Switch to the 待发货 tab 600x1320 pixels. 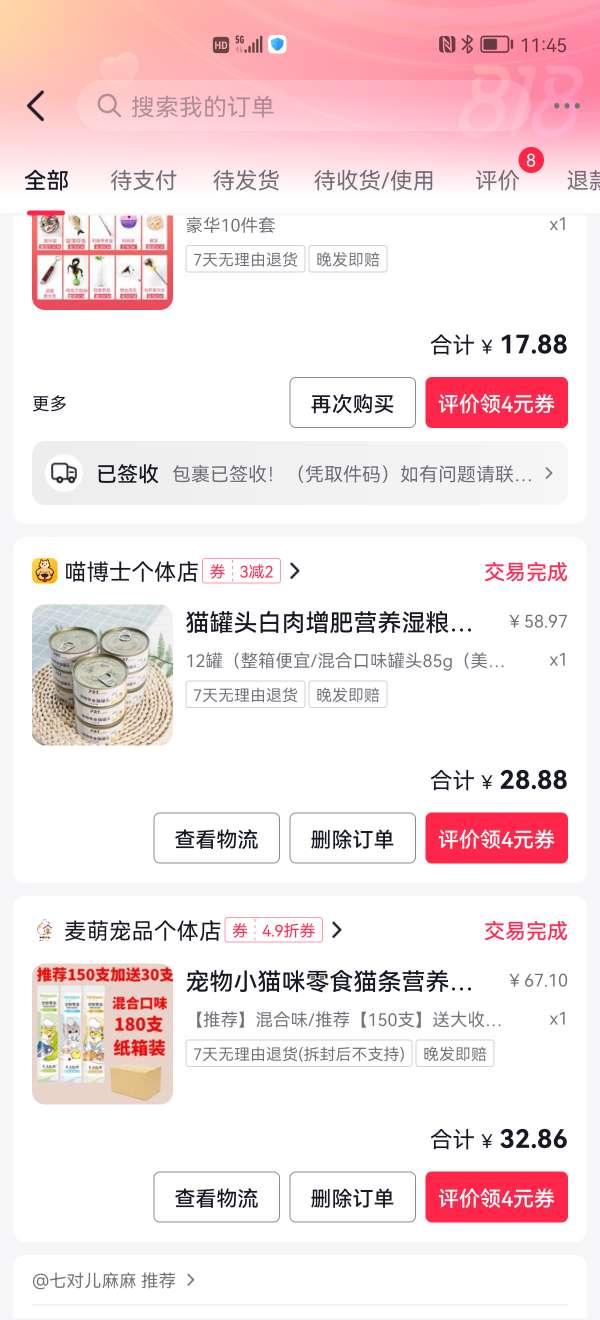coord(246,180)
